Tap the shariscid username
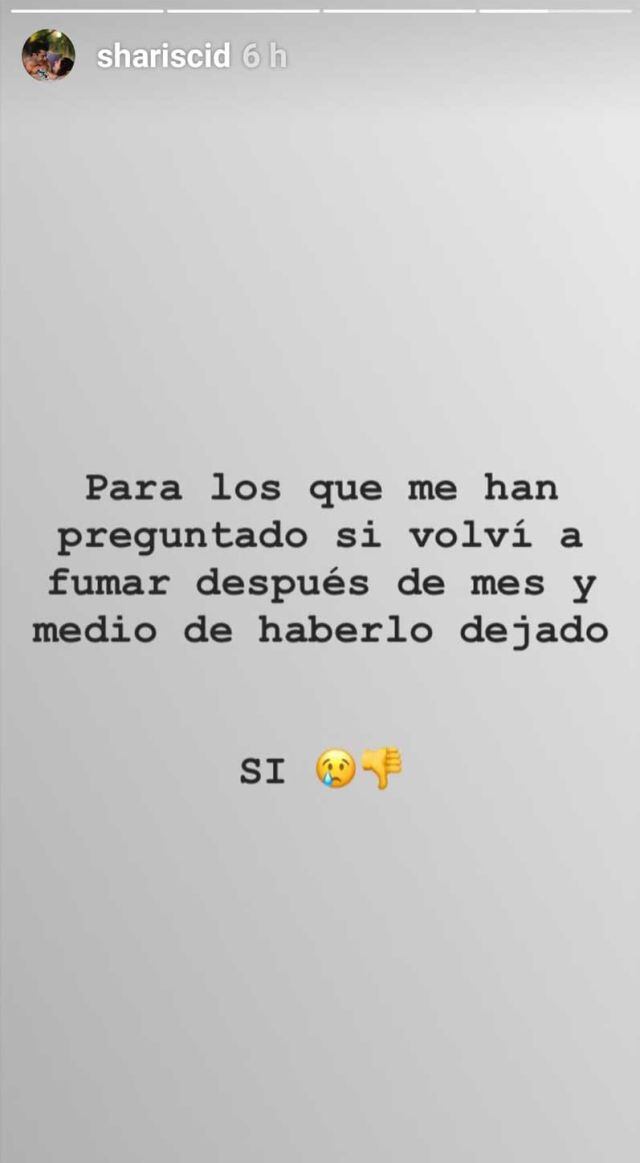This screenshot has width=640, height=1163. 164,57
